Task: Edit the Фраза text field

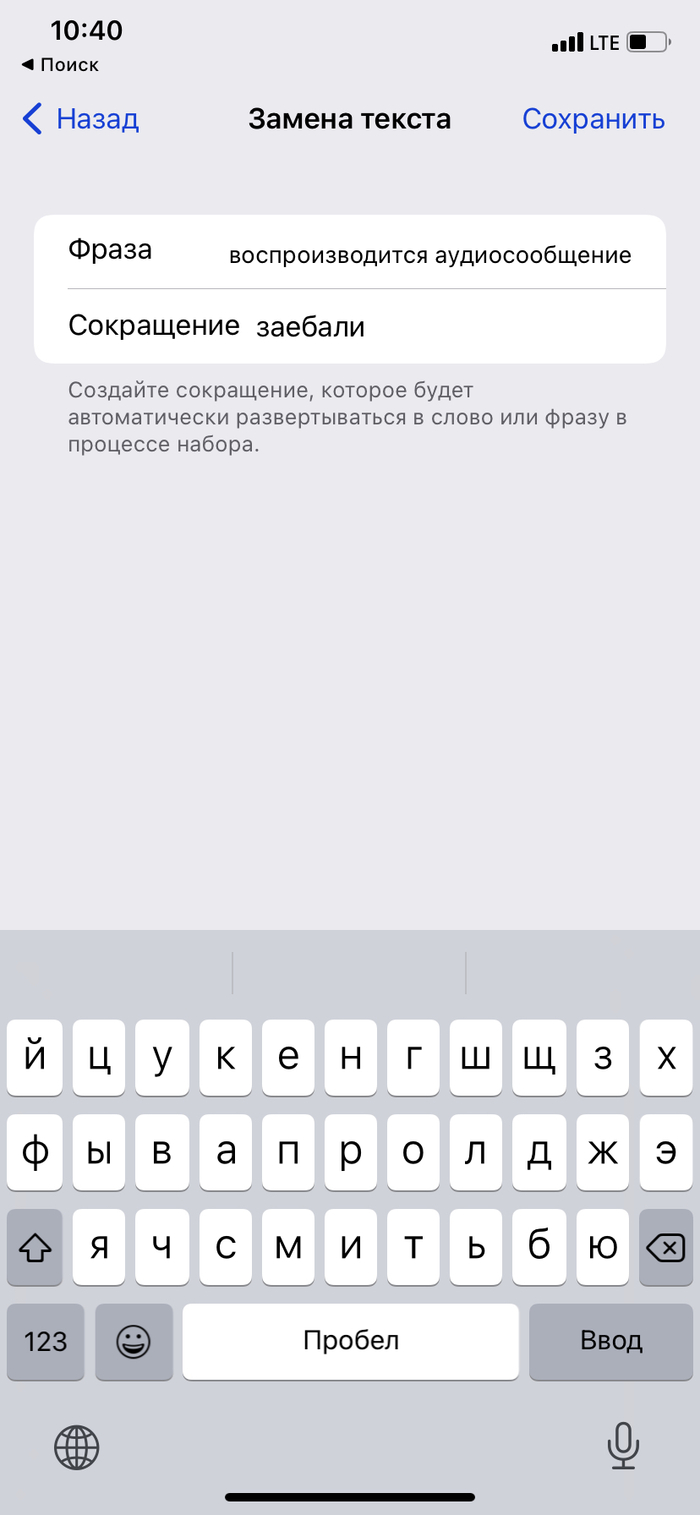Action: pos(430,255)
